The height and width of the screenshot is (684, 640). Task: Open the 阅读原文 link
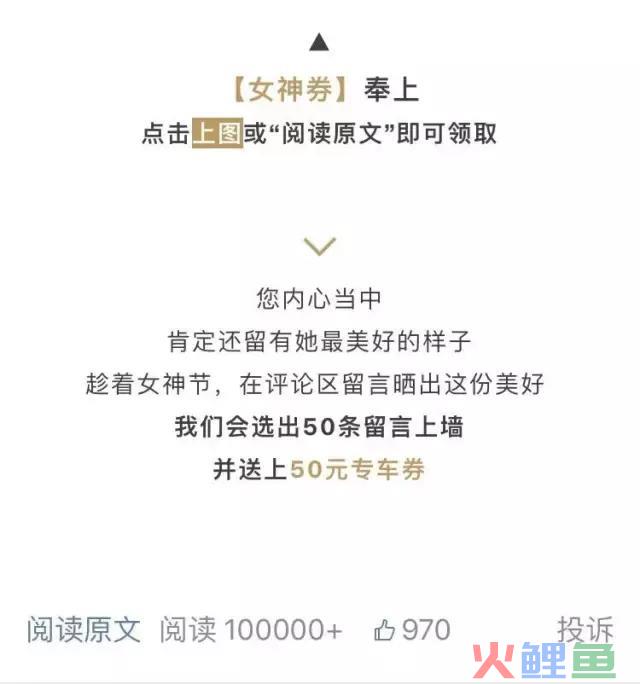click(x=84, y=630)
